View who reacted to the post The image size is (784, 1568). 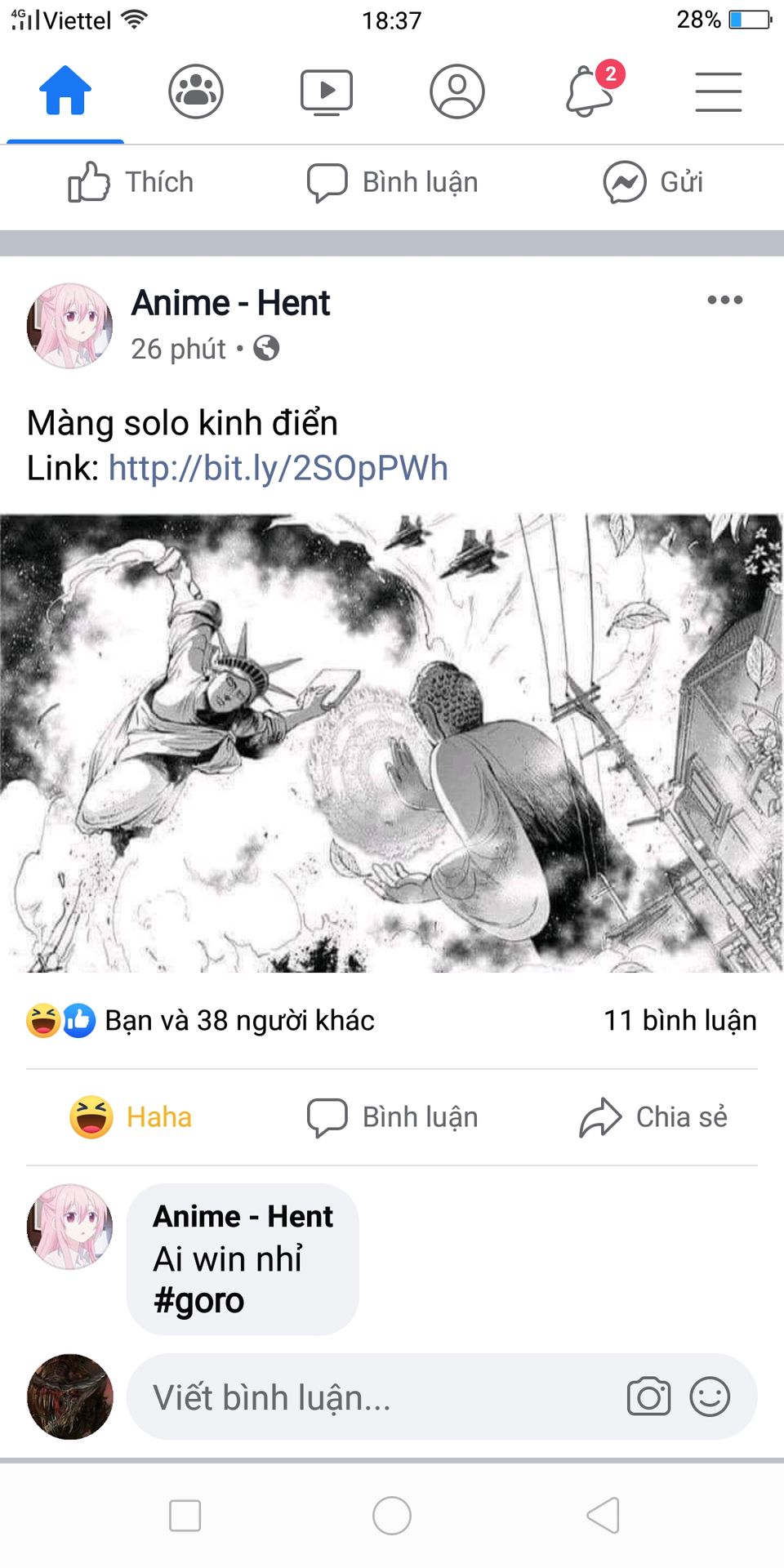pos(200,1020)
